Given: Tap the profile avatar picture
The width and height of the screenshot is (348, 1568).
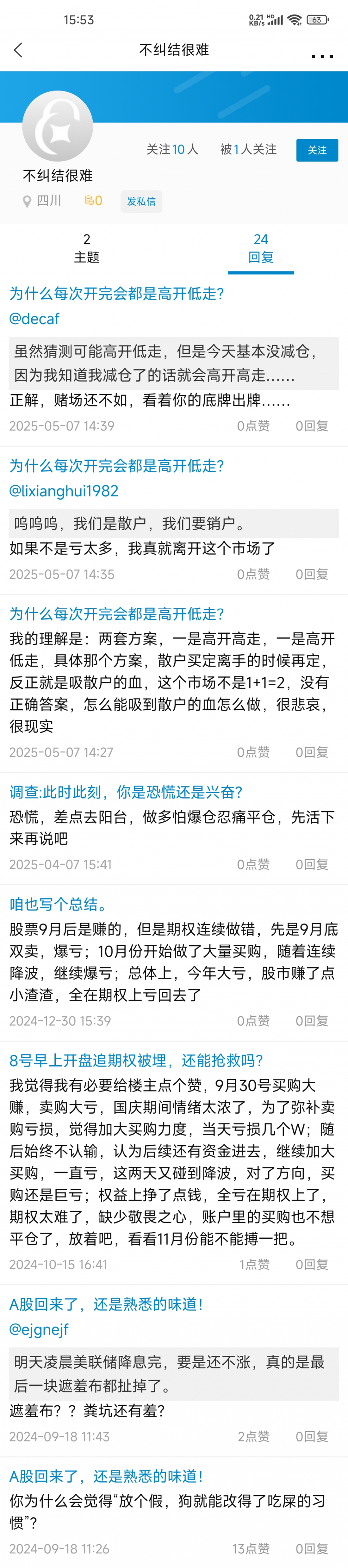Looking at the screenshot, I should (58, 127).
